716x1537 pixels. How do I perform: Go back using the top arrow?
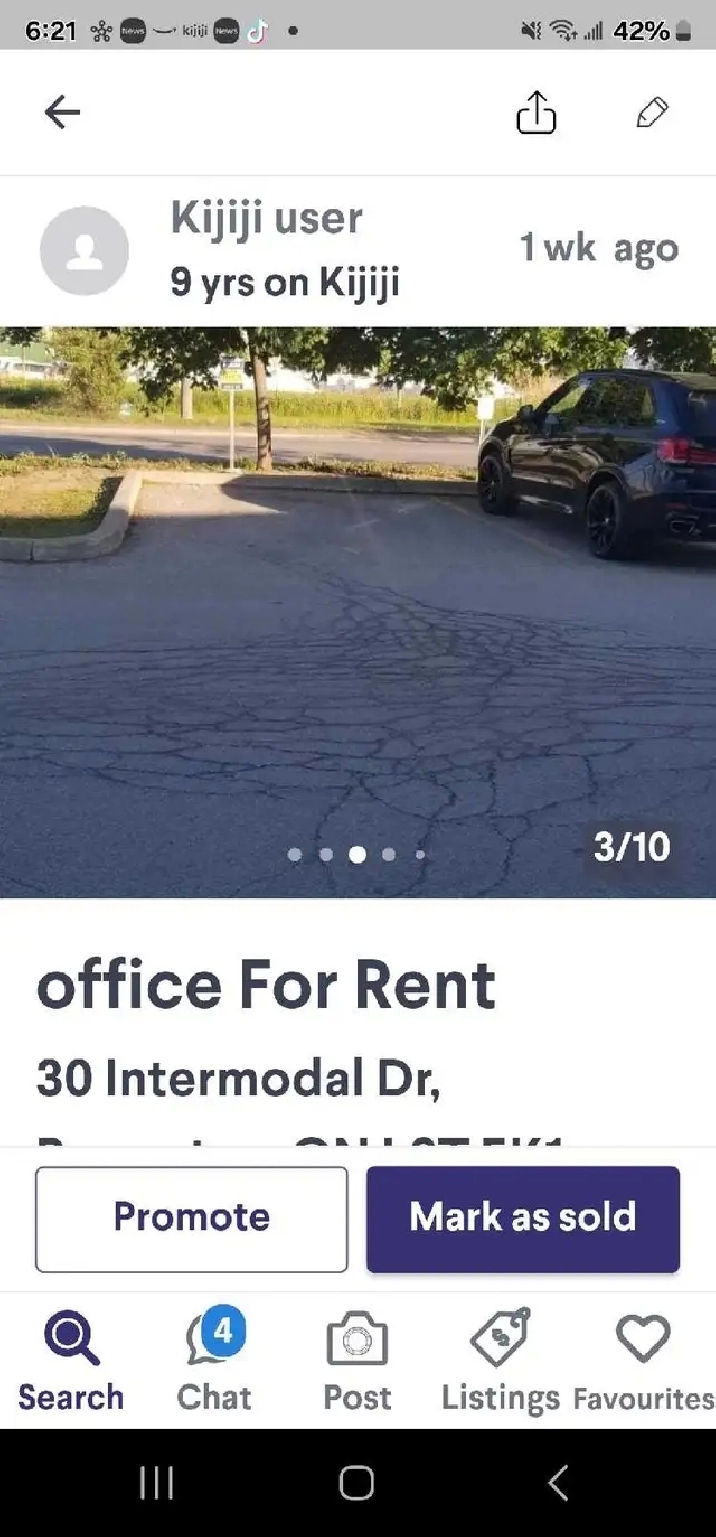click(62, 112)
